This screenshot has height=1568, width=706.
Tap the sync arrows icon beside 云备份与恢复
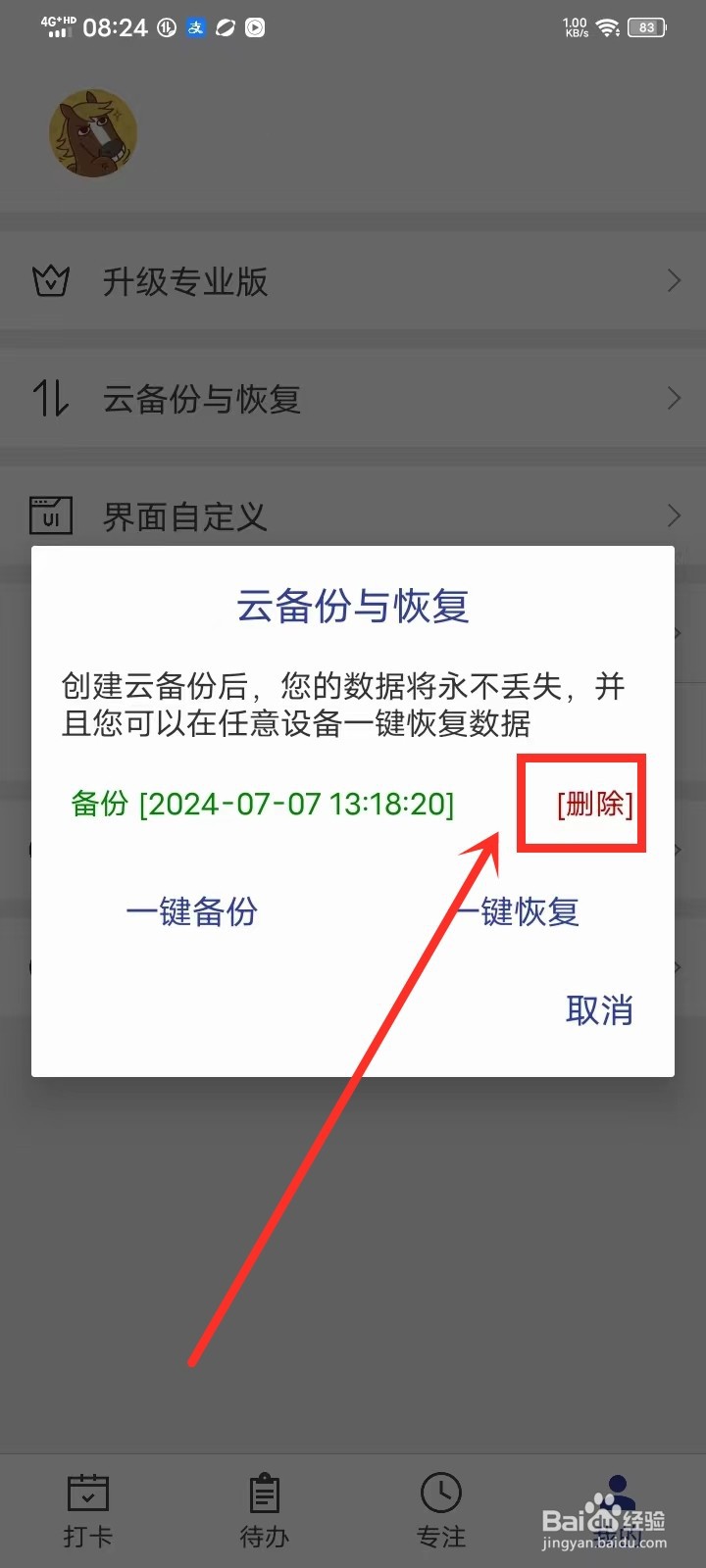(x=52, y=399)
